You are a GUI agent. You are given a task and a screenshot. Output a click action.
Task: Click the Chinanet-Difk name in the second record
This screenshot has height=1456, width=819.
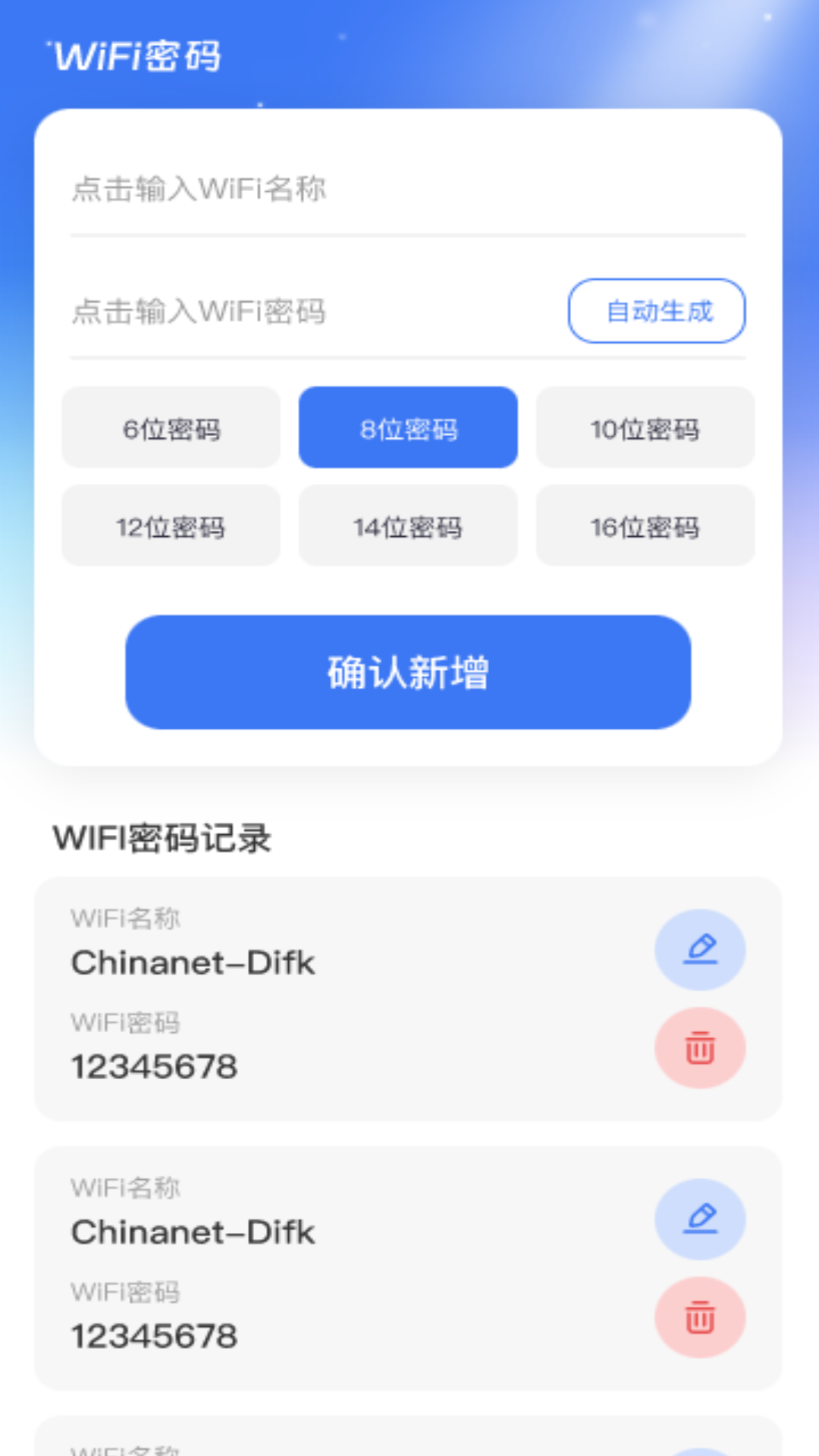pyautogui.click(x=192, y=1232)
